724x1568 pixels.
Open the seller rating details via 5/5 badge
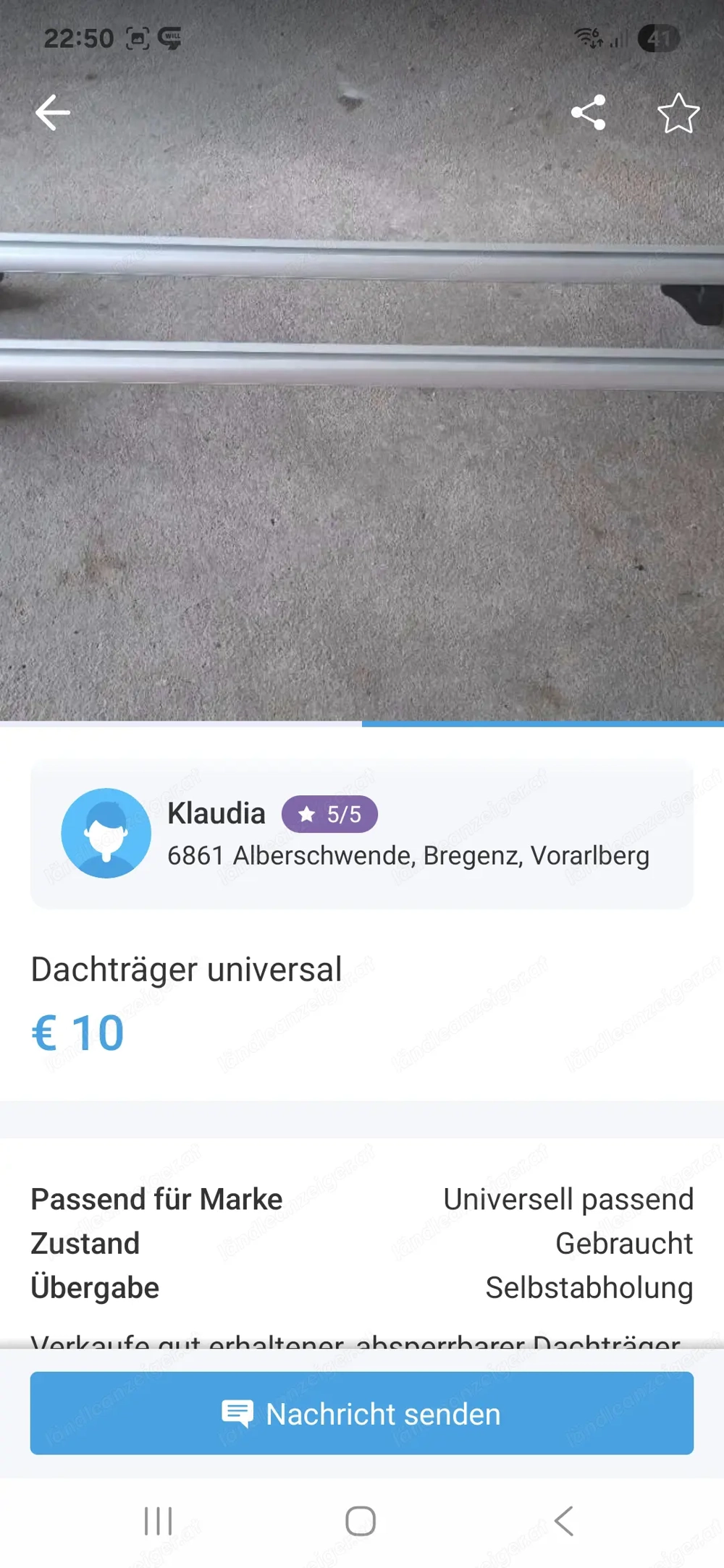point(330,814)
